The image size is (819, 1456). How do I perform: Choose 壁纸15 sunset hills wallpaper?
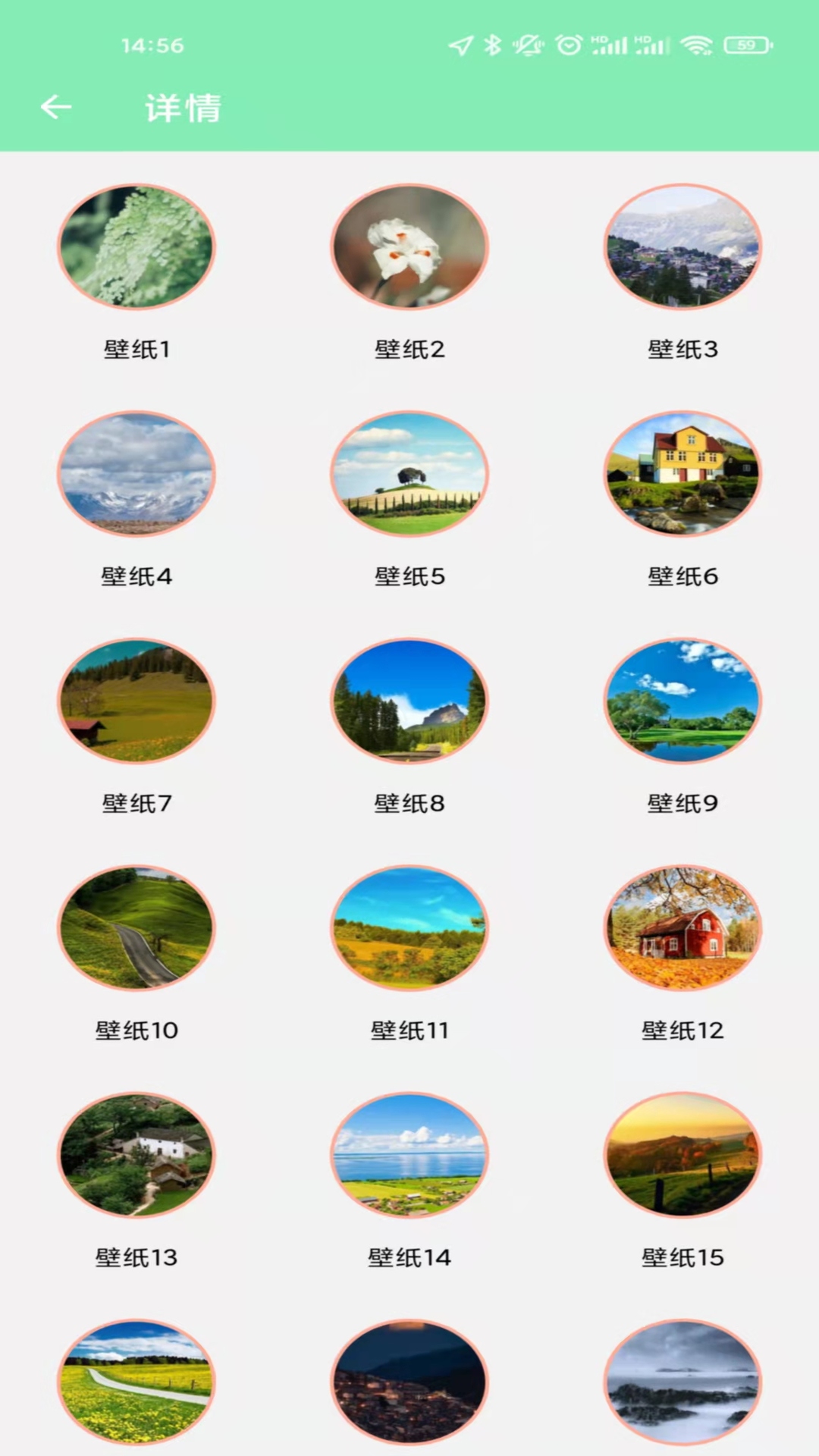(682, 1154)
